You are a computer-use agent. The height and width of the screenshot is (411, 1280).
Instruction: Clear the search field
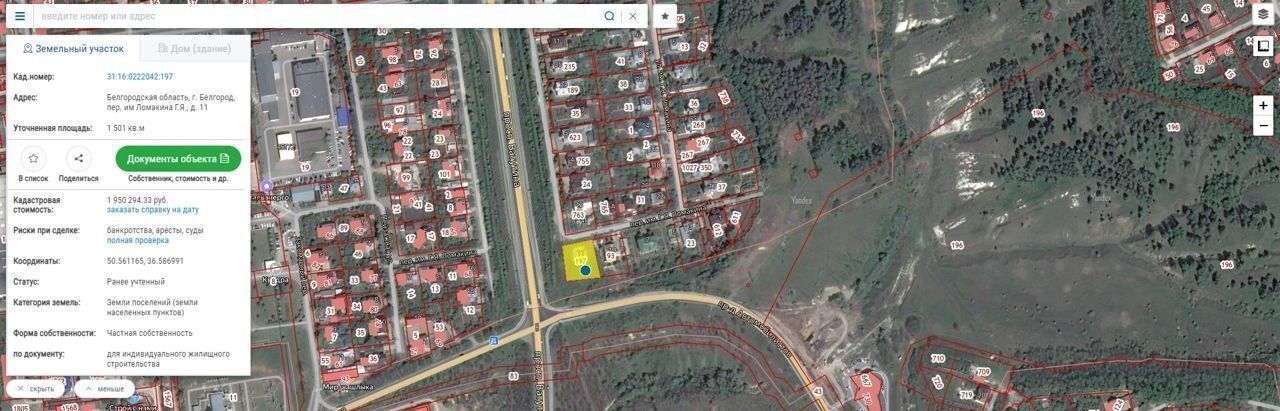[x=633, y=16]
